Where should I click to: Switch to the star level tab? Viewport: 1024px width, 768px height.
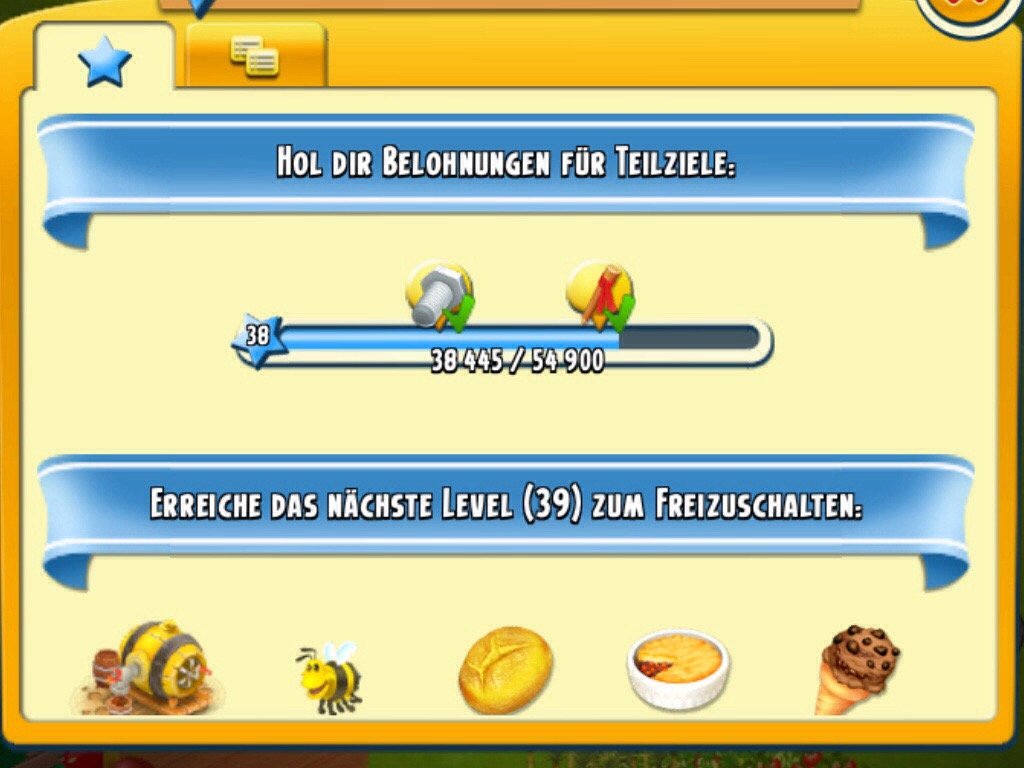coord(104,61)
